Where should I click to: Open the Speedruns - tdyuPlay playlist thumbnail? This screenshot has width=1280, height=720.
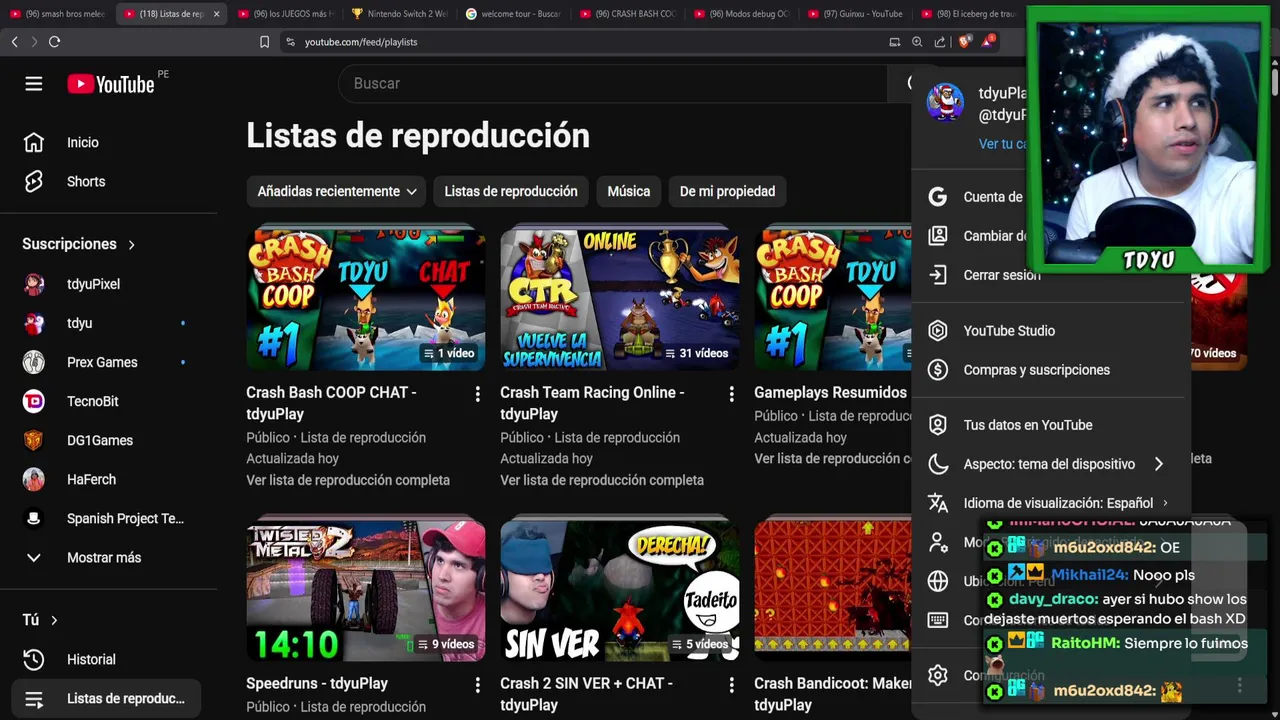(x=366, y=590)
